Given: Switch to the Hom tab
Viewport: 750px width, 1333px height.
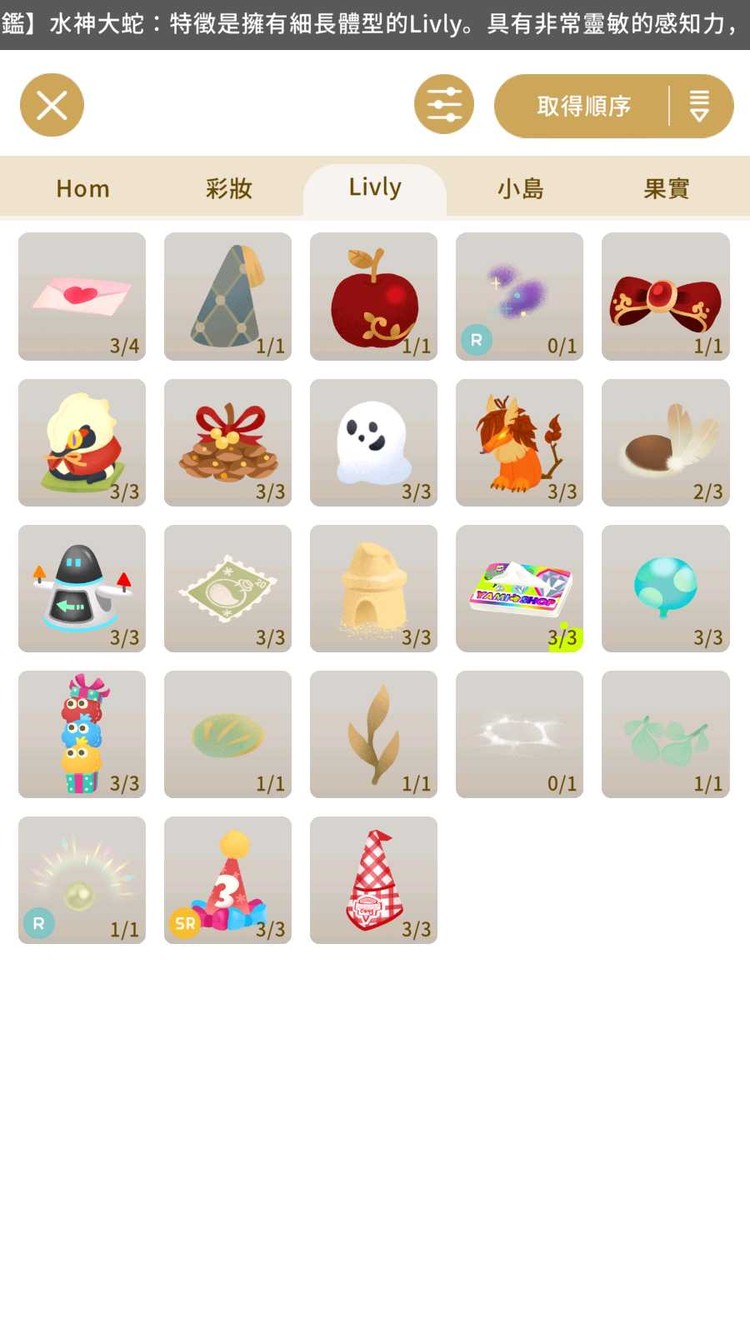Looking at the screenshot, I should click(83, 188).
